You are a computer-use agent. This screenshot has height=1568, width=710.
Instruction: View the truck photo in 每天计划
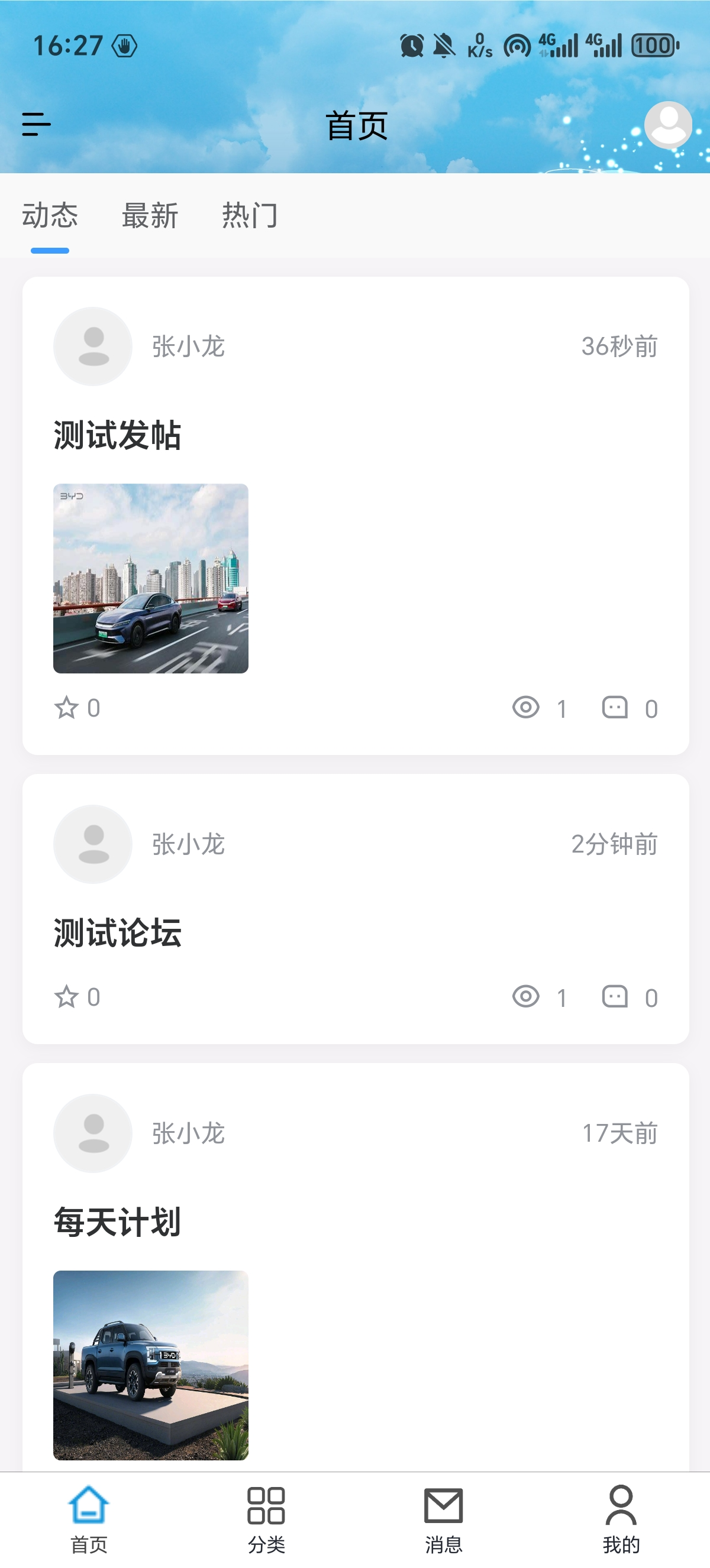[x=150, y=1365]
